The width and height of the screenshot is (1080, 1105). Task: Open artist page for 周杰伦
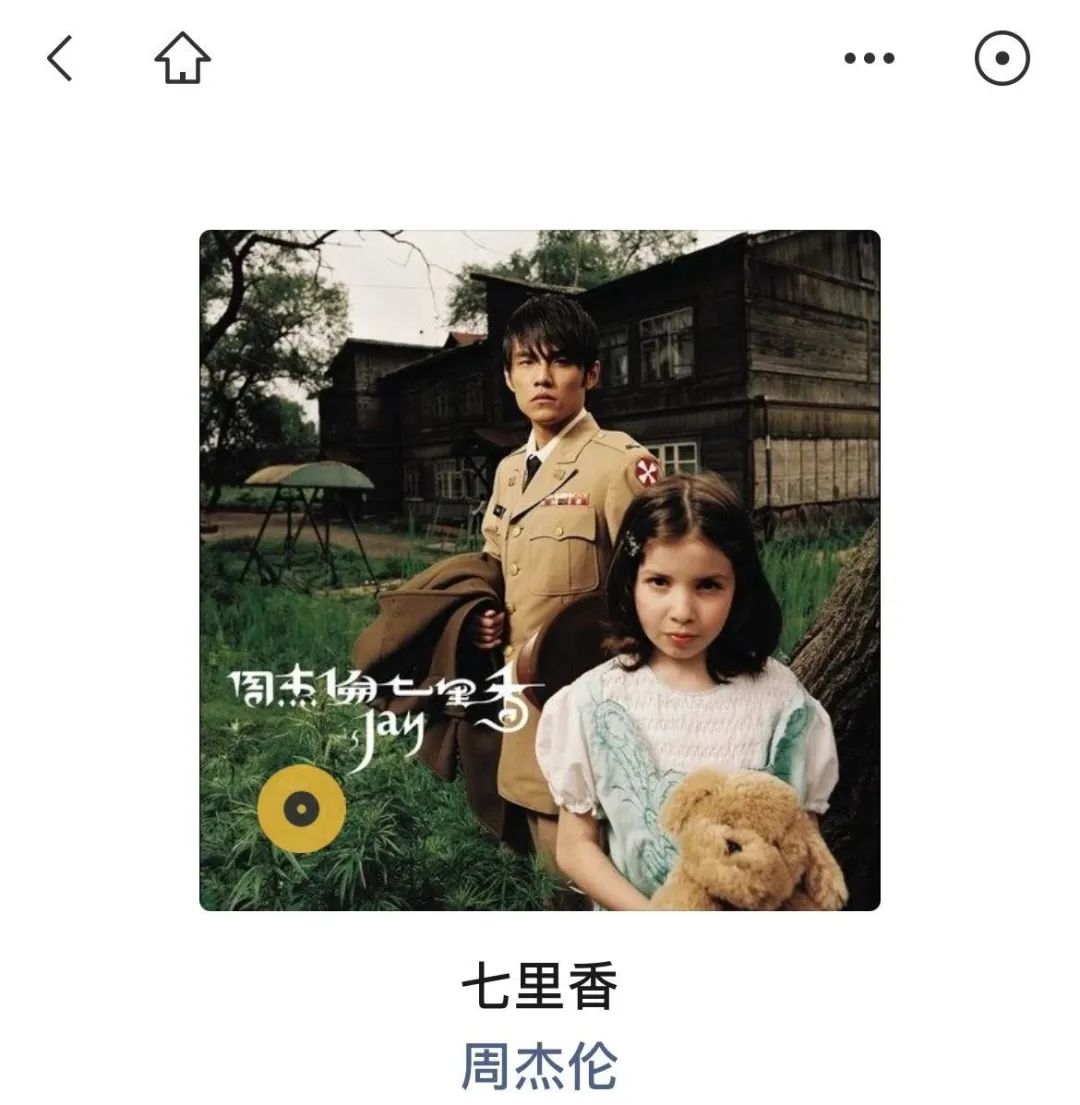click(539, 1066)
